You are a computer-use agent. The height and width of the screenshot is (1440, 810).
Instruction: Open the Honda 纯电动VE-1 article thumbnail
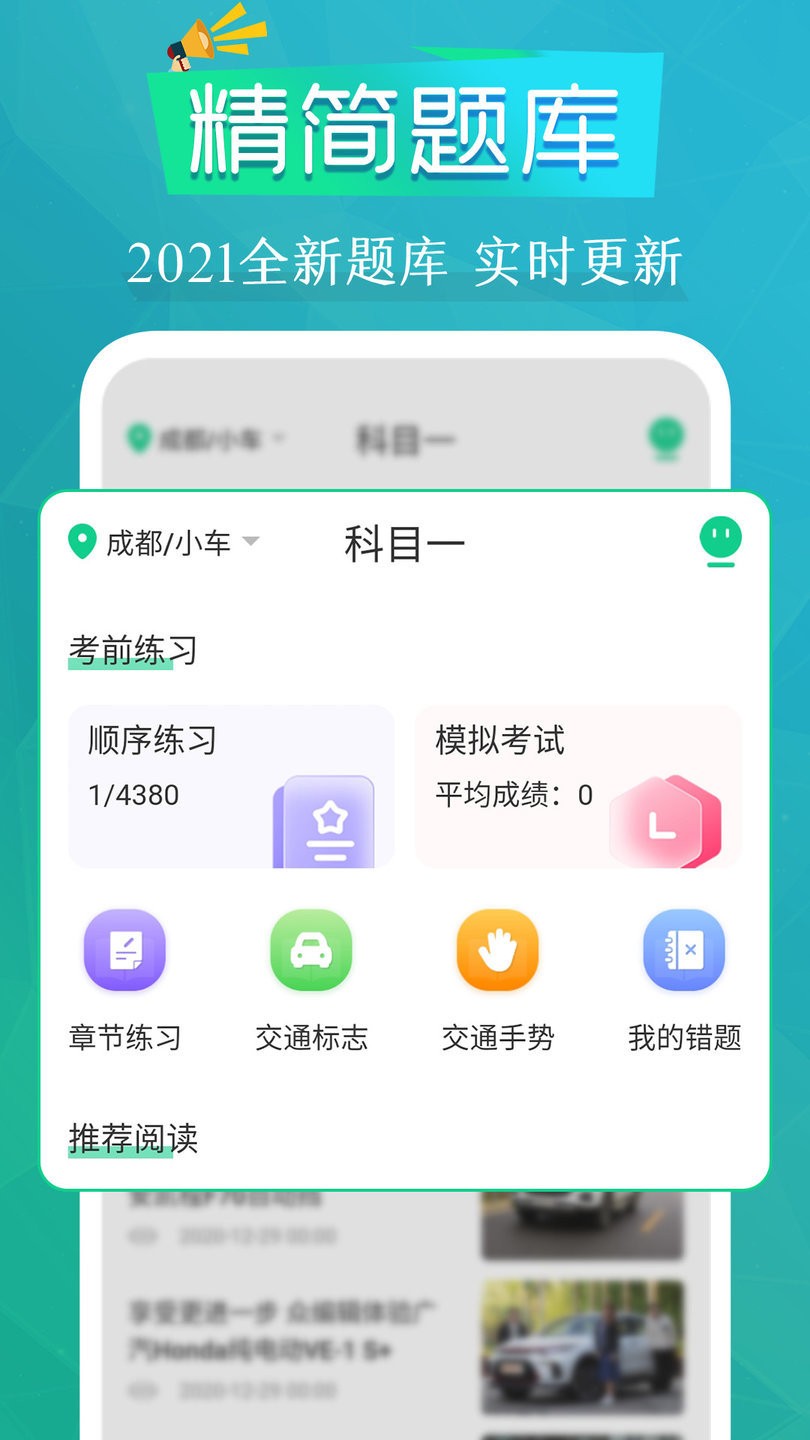(x=583, y=1347)
